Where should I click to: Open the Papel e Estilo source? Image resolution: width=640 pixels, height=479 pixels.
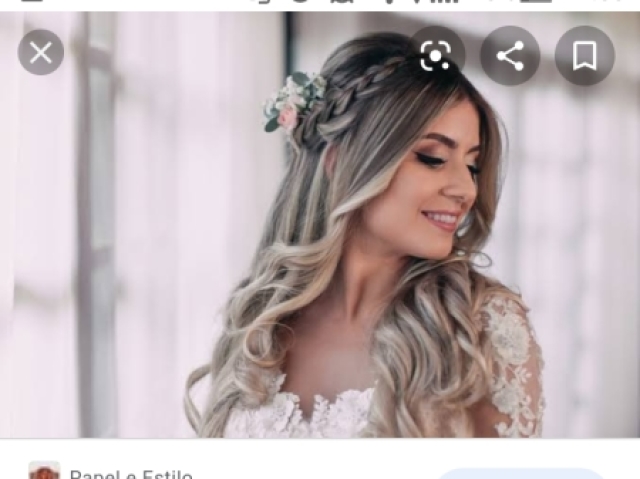click(130, 473)
